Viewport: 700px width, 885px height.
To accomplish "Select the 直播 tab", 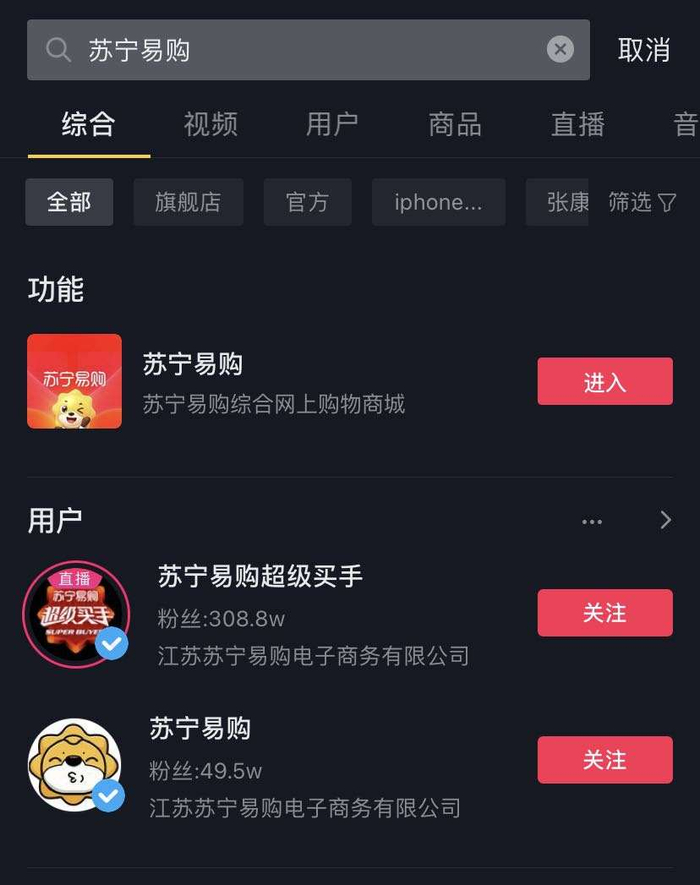I will pyautogui.click(x=578, y=124).
